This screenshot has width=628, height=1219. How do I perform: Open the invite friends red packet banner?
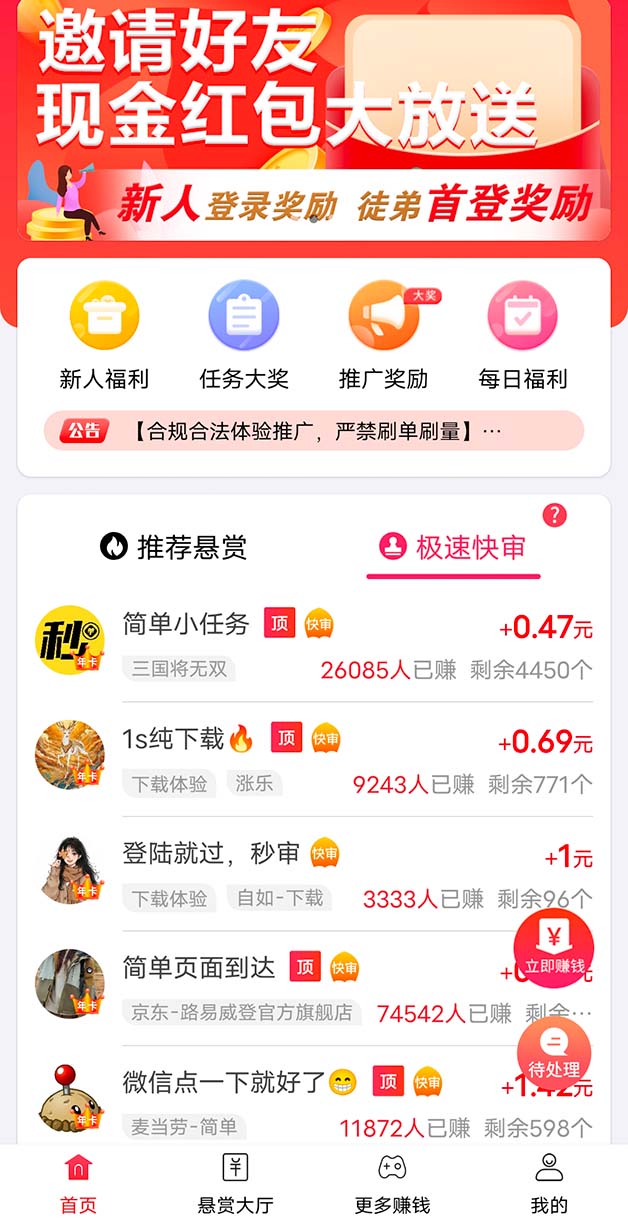click(x=313, y=120)
